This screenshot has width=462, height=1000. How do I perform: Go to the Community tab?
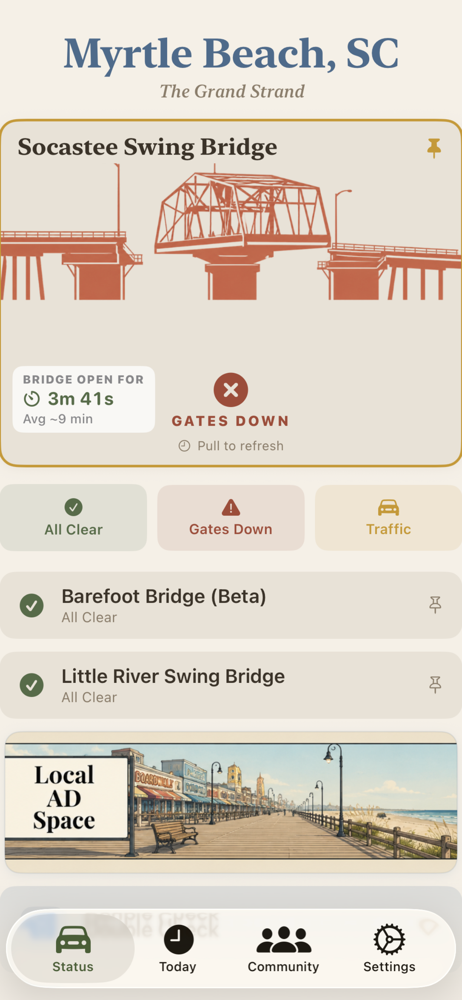[283, 948]
